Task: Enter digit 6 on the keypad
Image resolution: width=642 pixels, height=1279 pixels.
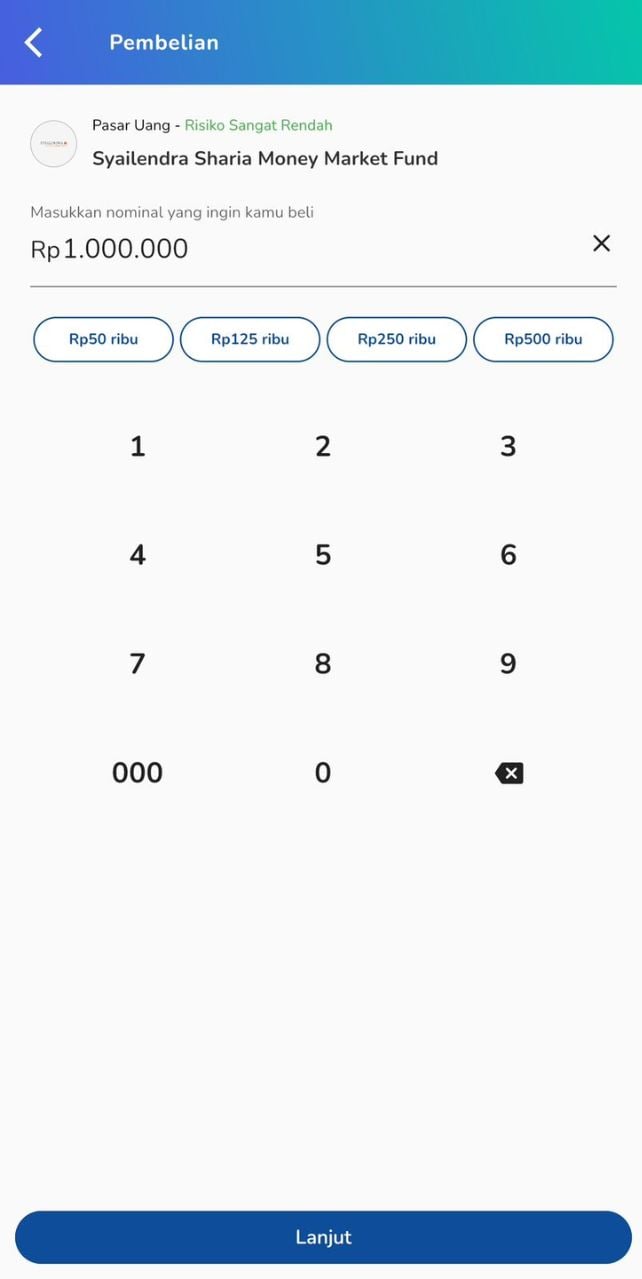Action: [508, 555]
